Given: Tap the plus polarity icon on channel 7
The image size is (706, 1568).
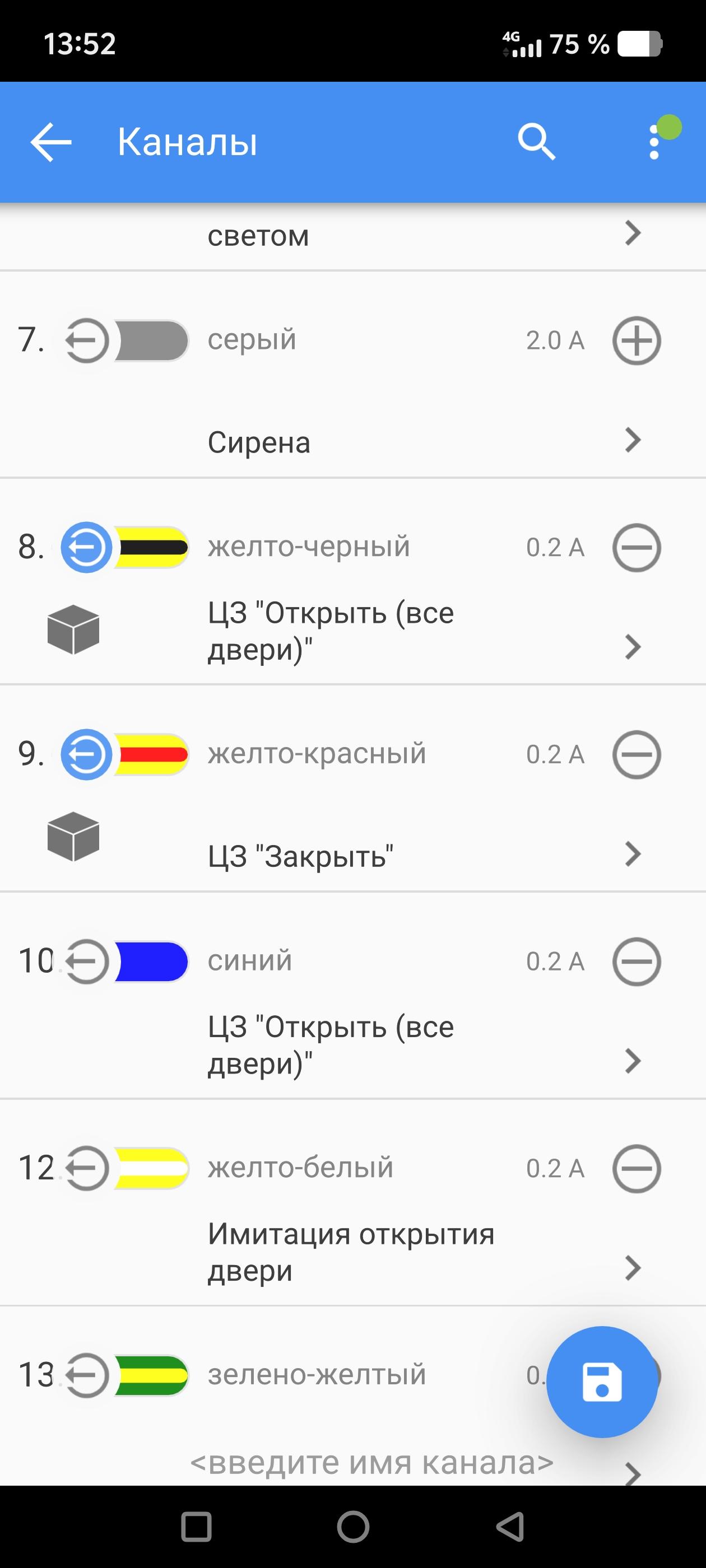Looking at the screenshot, I should pyautogui.click(x=636, y=341).
